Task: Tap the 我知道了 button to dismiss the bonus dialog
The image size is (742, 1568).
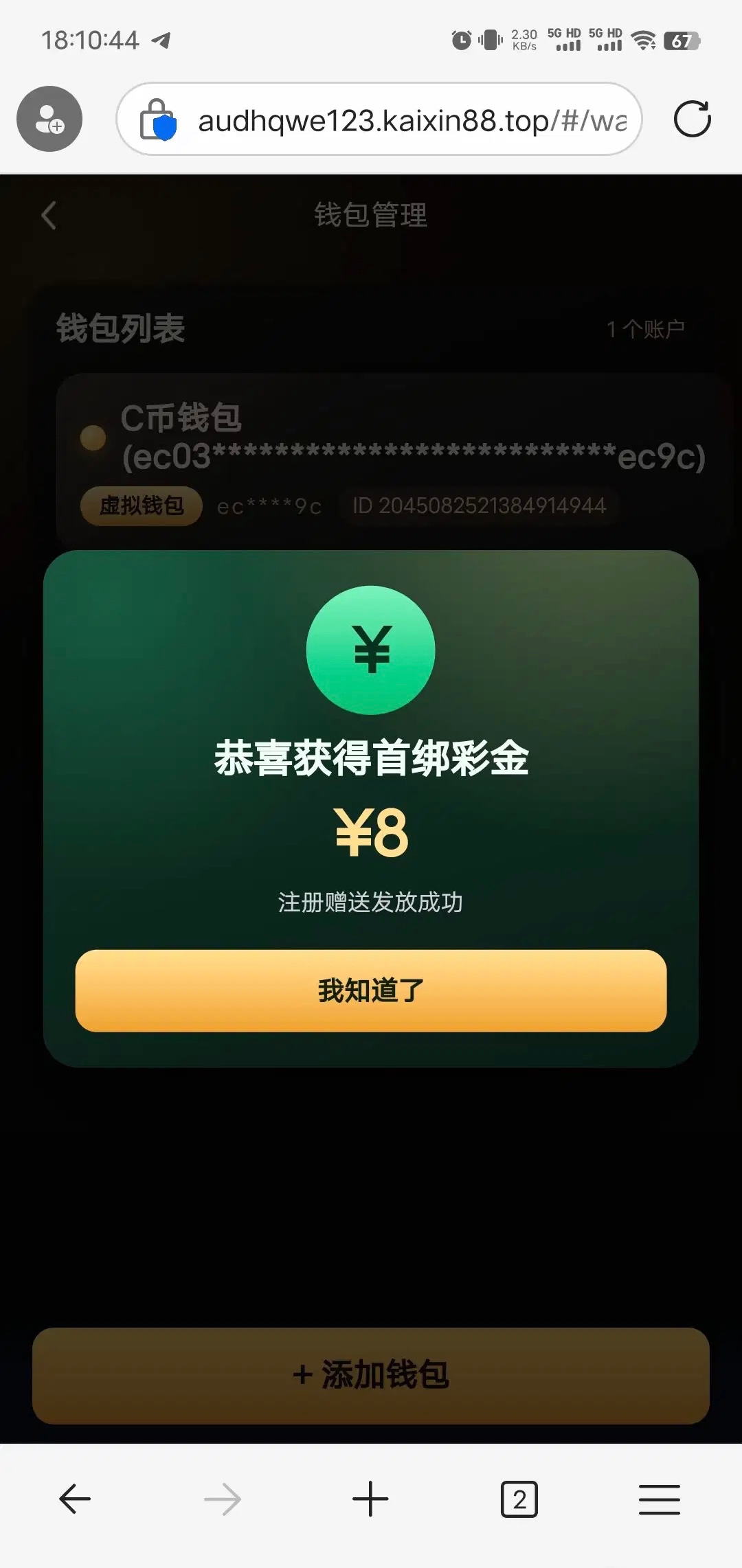Action: 371,990
